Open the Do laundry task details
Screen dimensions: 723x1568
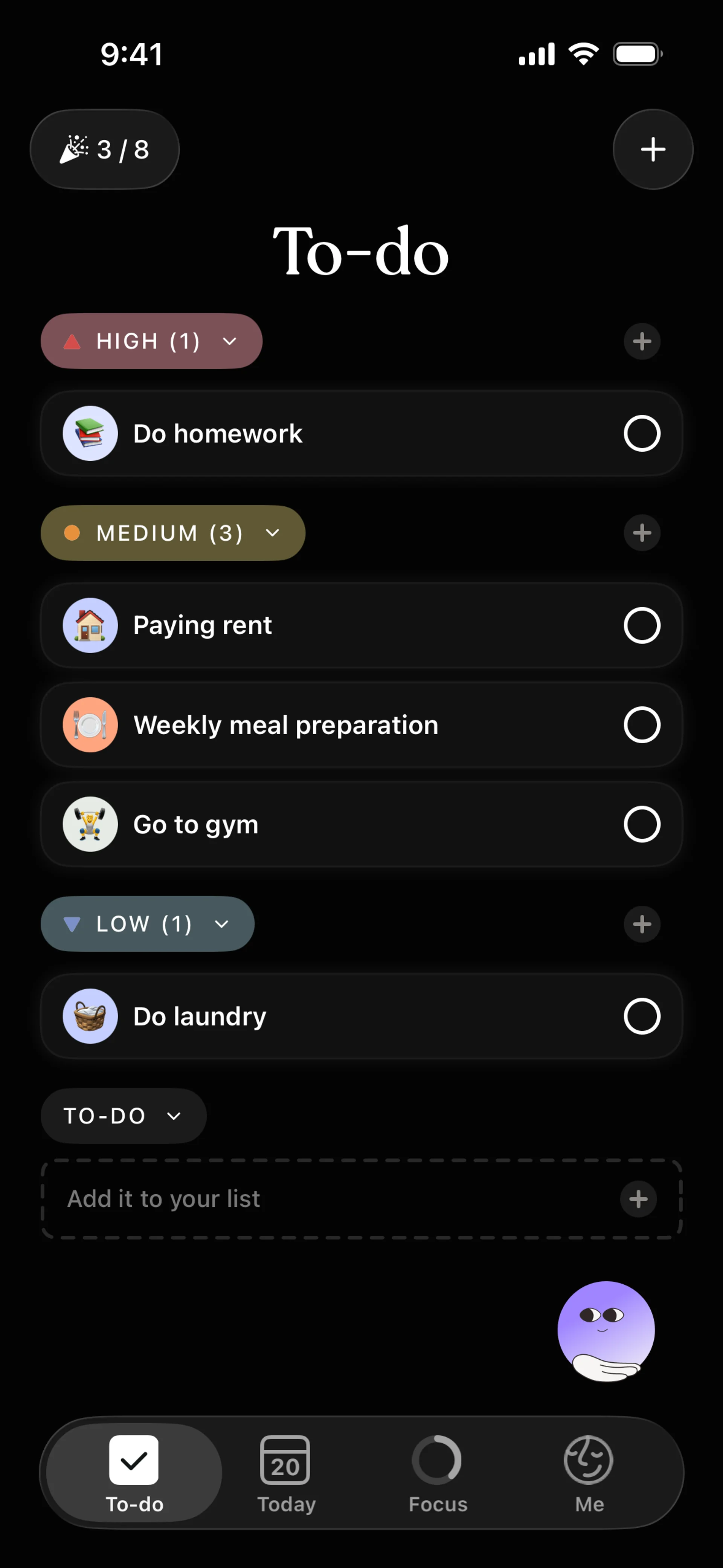[201, 1016]
